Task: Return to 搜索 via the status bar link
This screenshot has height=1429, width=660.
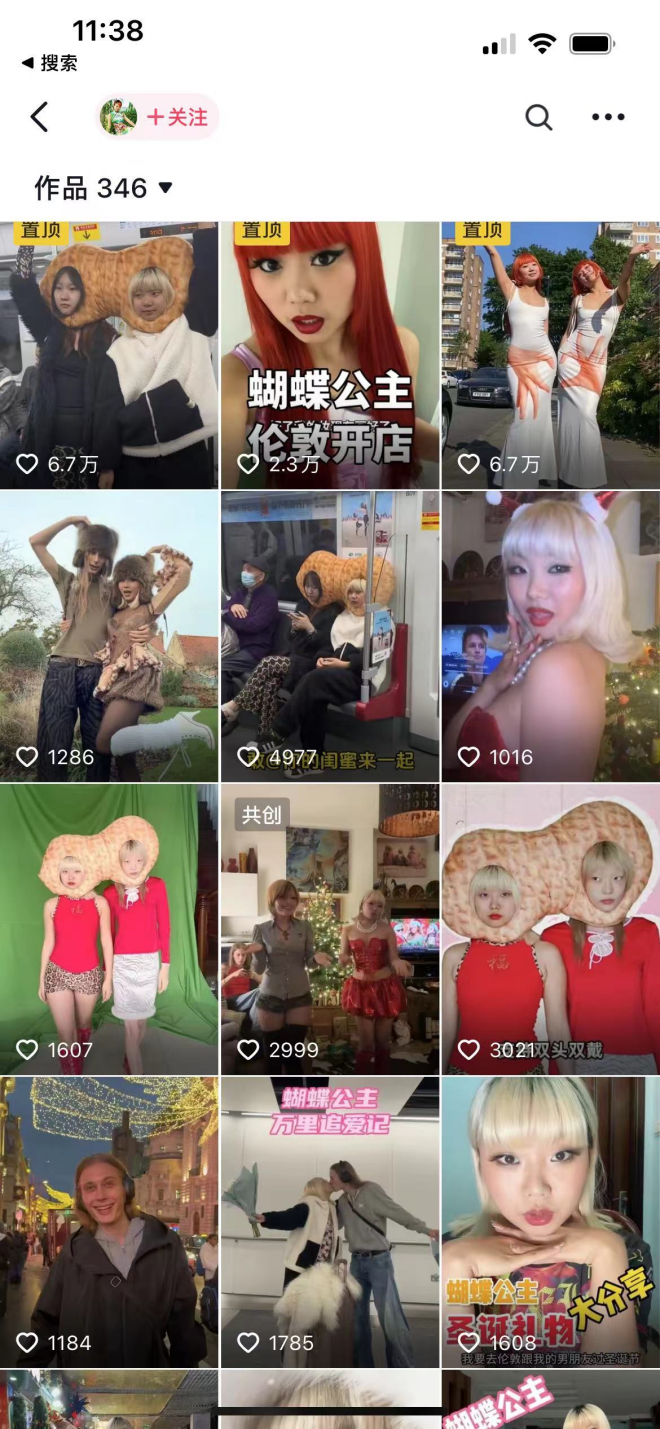Action: (x=49, y=63)
